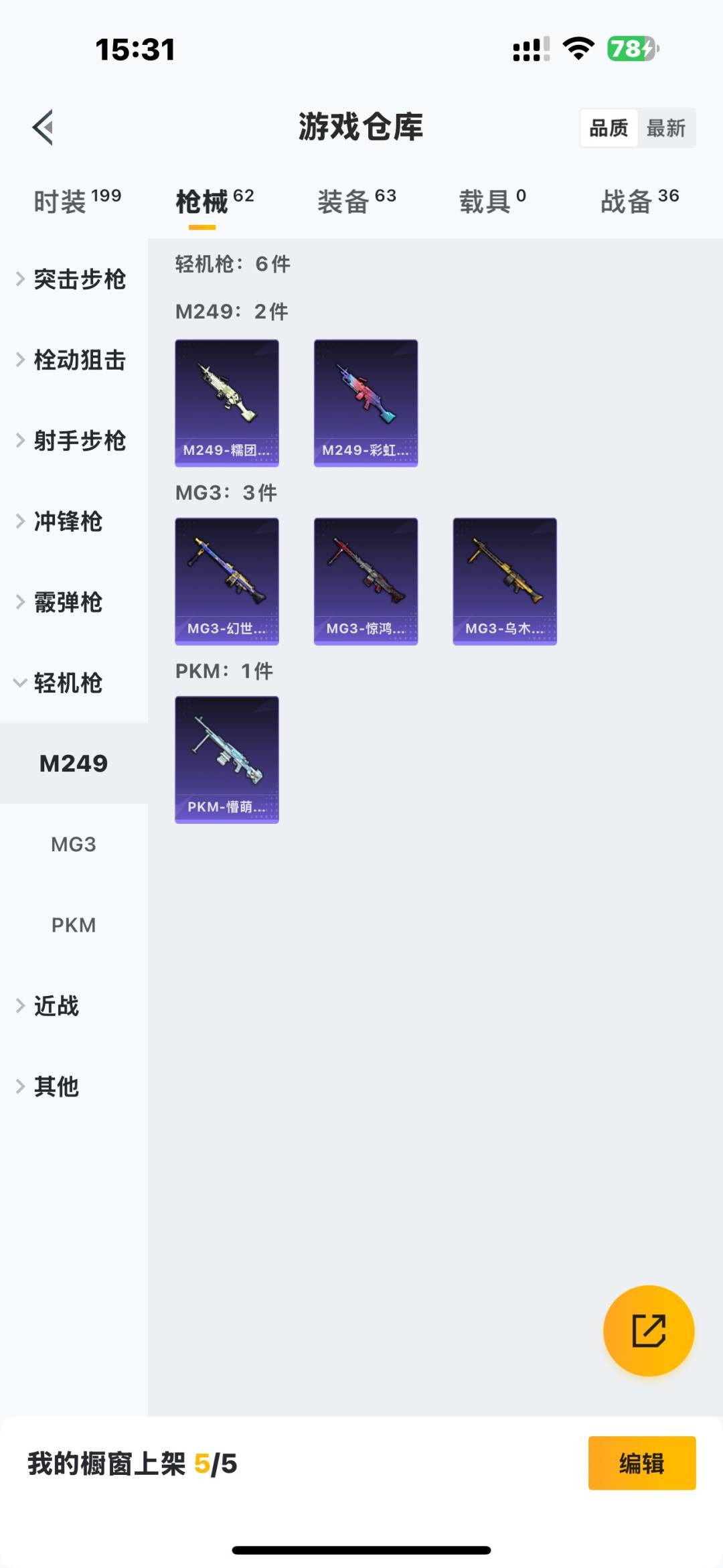Open the M249-彩虹 skin card

click(x=366, y=403)
